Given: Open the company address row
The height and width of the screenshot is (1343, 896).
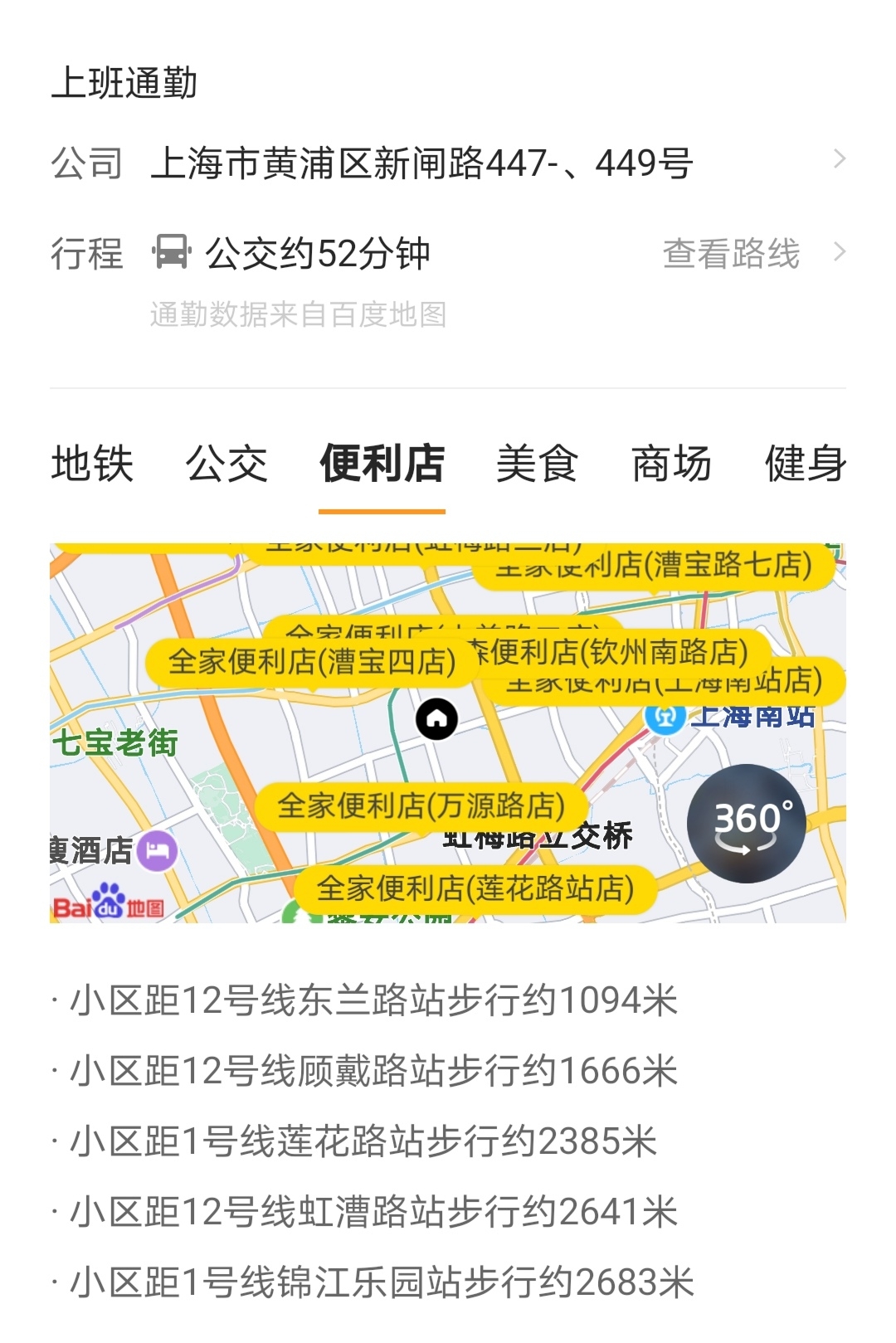Looking at the screenshot, I should point(448,163).
